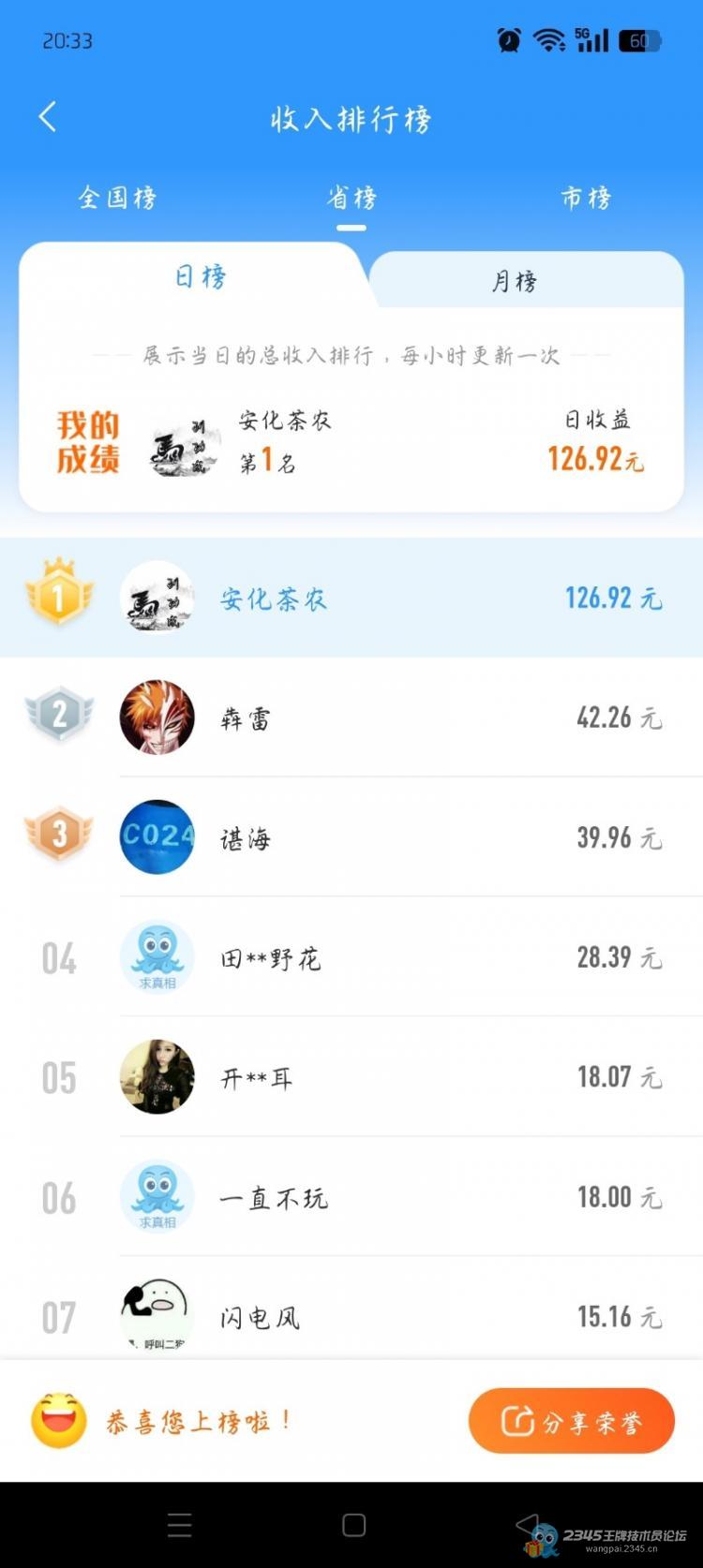Open the second-place row for 犇雷
703x1568 pixels.
[351, 718]
